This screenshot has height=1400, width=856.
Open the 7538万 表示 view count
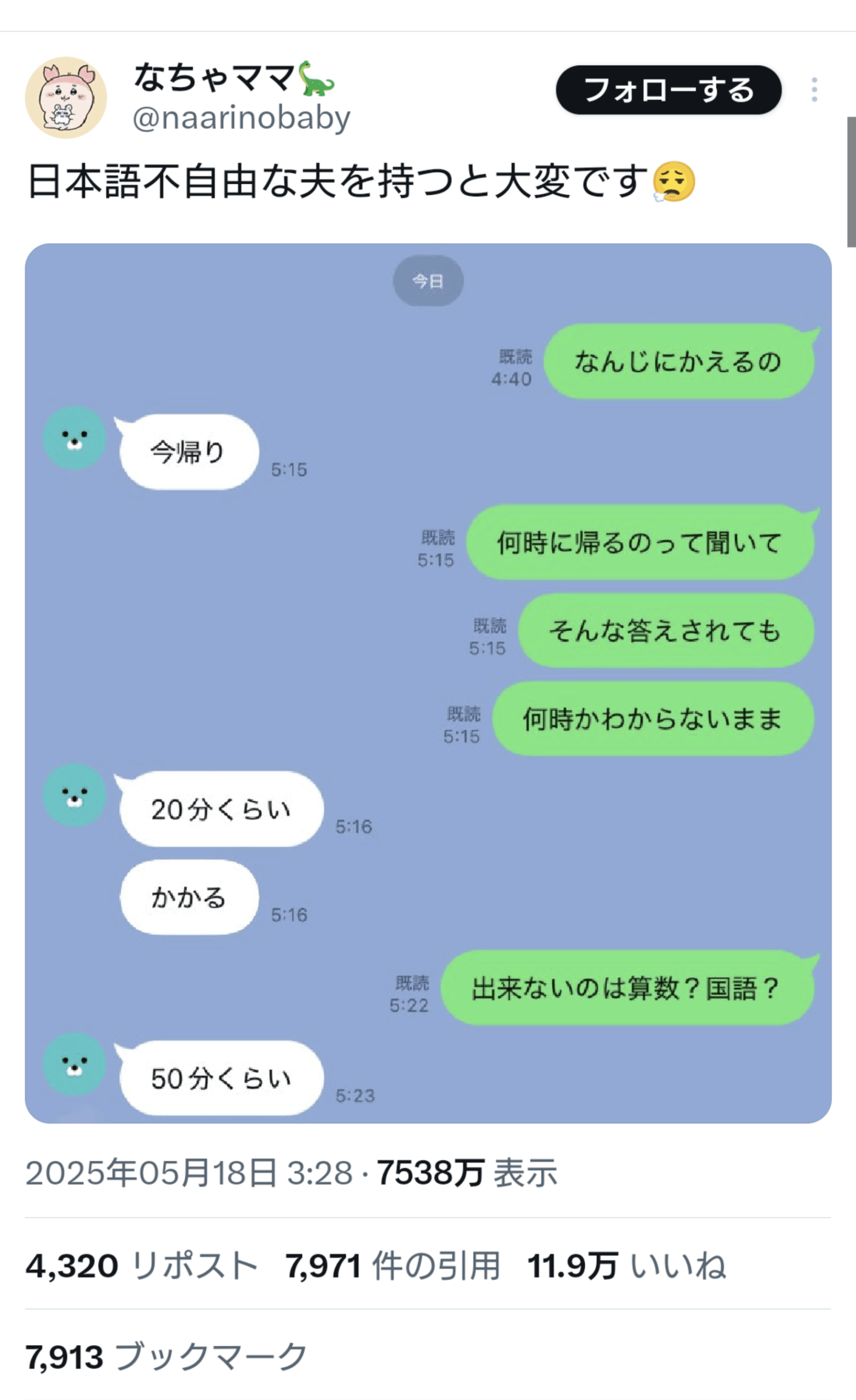(x=466, y=1172)
